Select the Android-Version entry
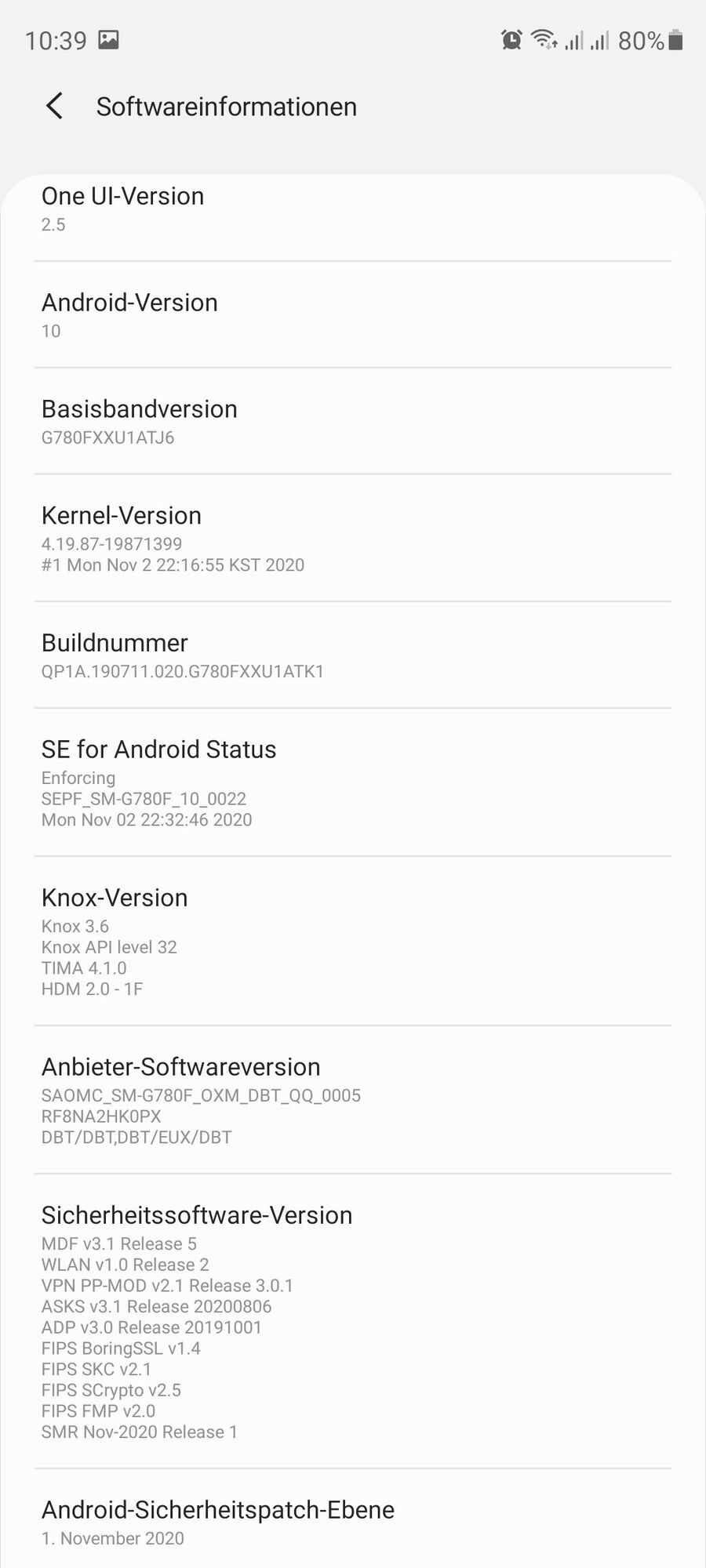This screenshot has height=1568, width=706. [x=353, y=315]
